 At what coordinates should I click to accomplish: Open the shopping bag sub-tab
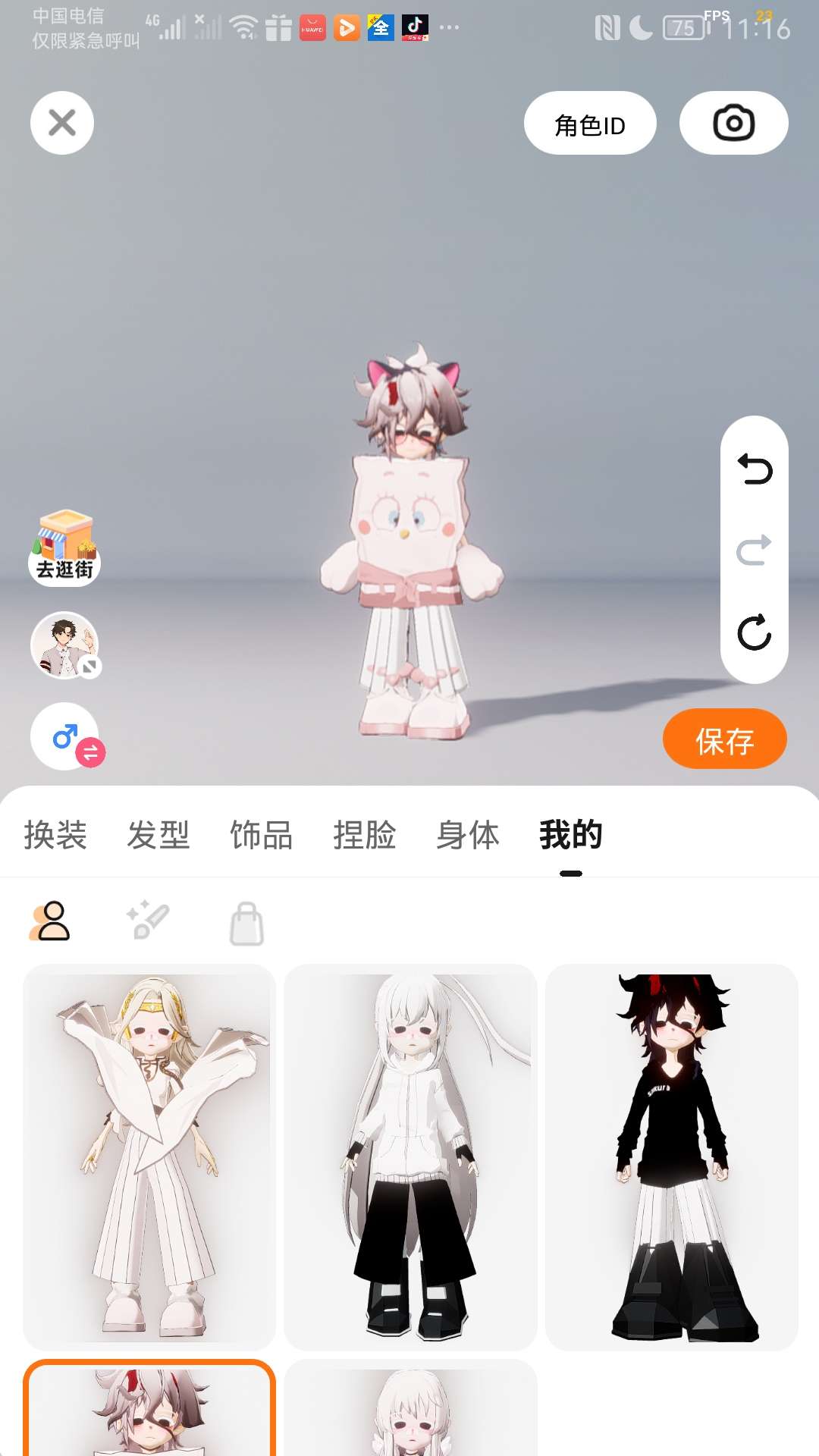246,924
